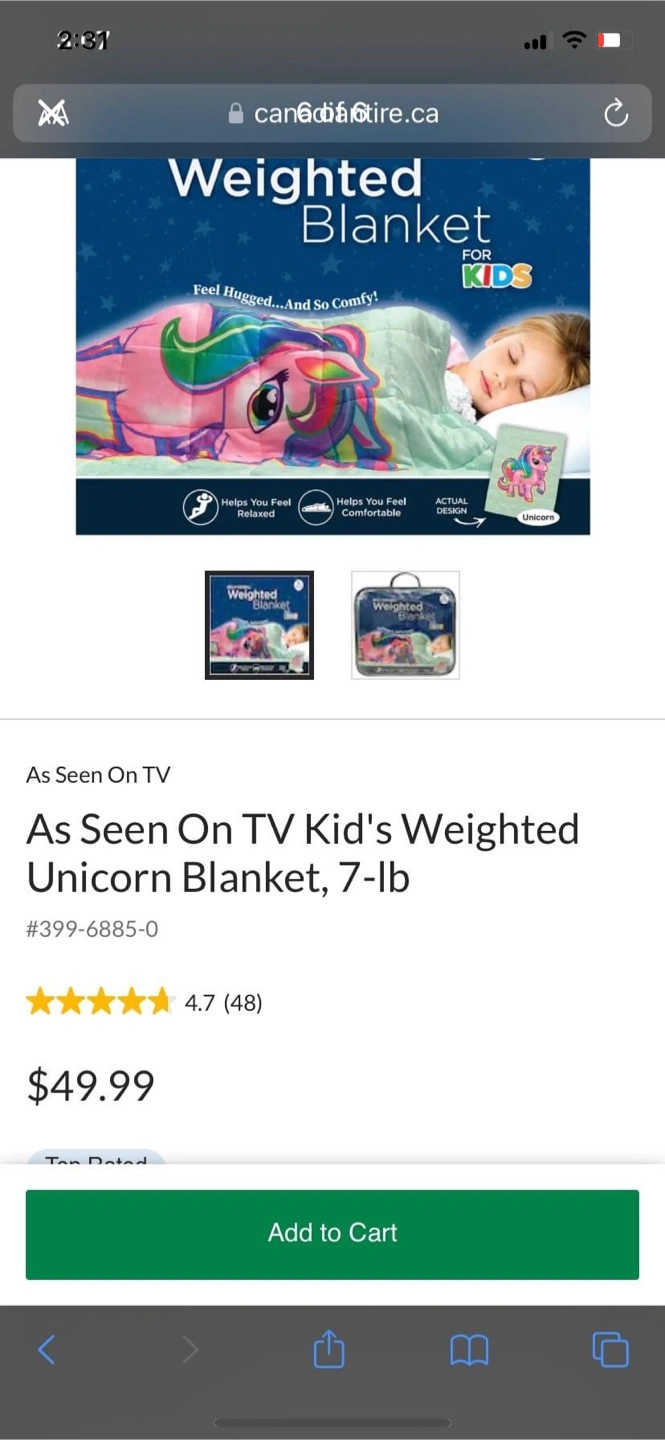
Task: Open the Safari share sheet
Action: (329, 1350)
